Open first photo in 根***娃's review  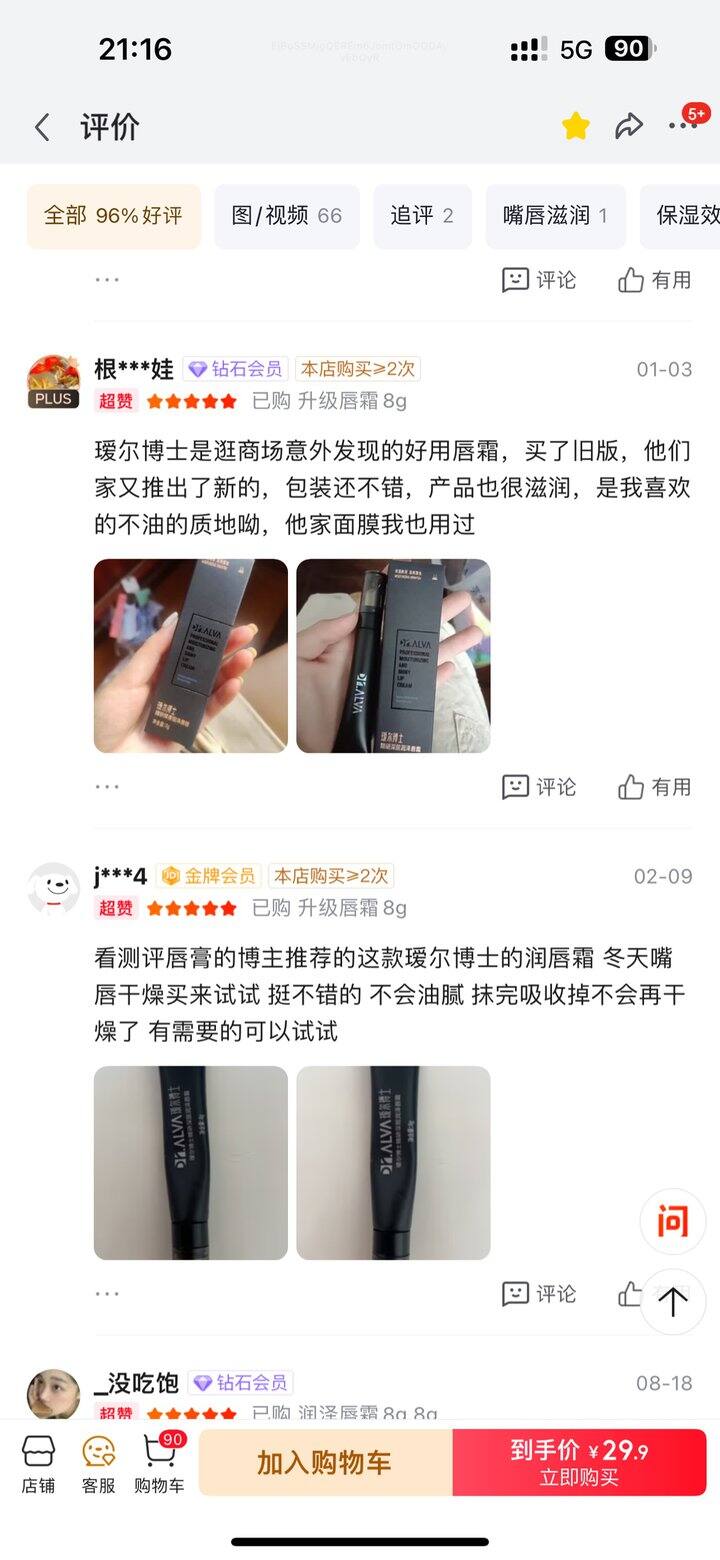click(191, 656)
